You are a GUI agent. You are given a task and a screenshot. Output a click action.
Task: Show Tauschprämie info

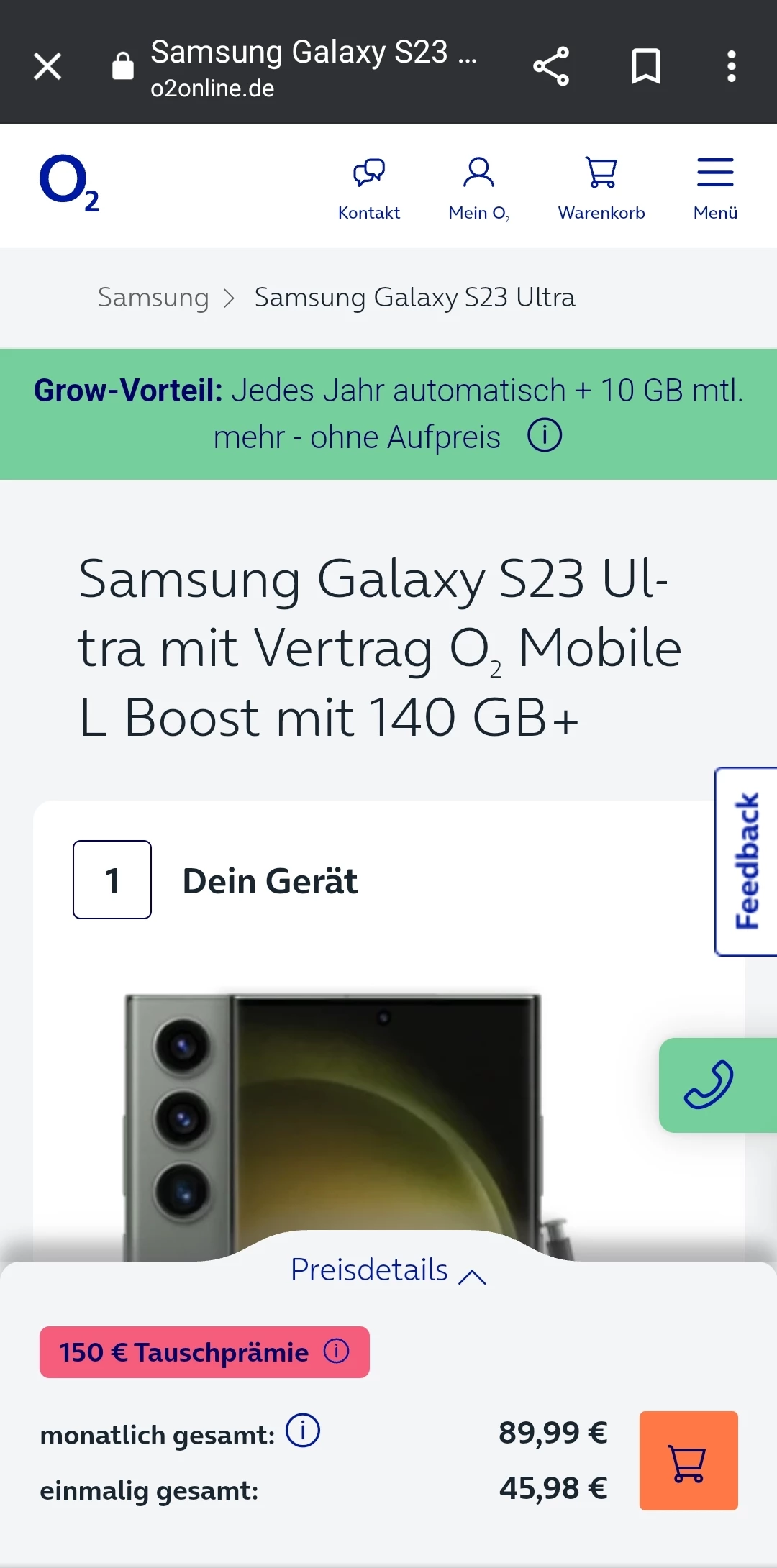click(336, 1352)
